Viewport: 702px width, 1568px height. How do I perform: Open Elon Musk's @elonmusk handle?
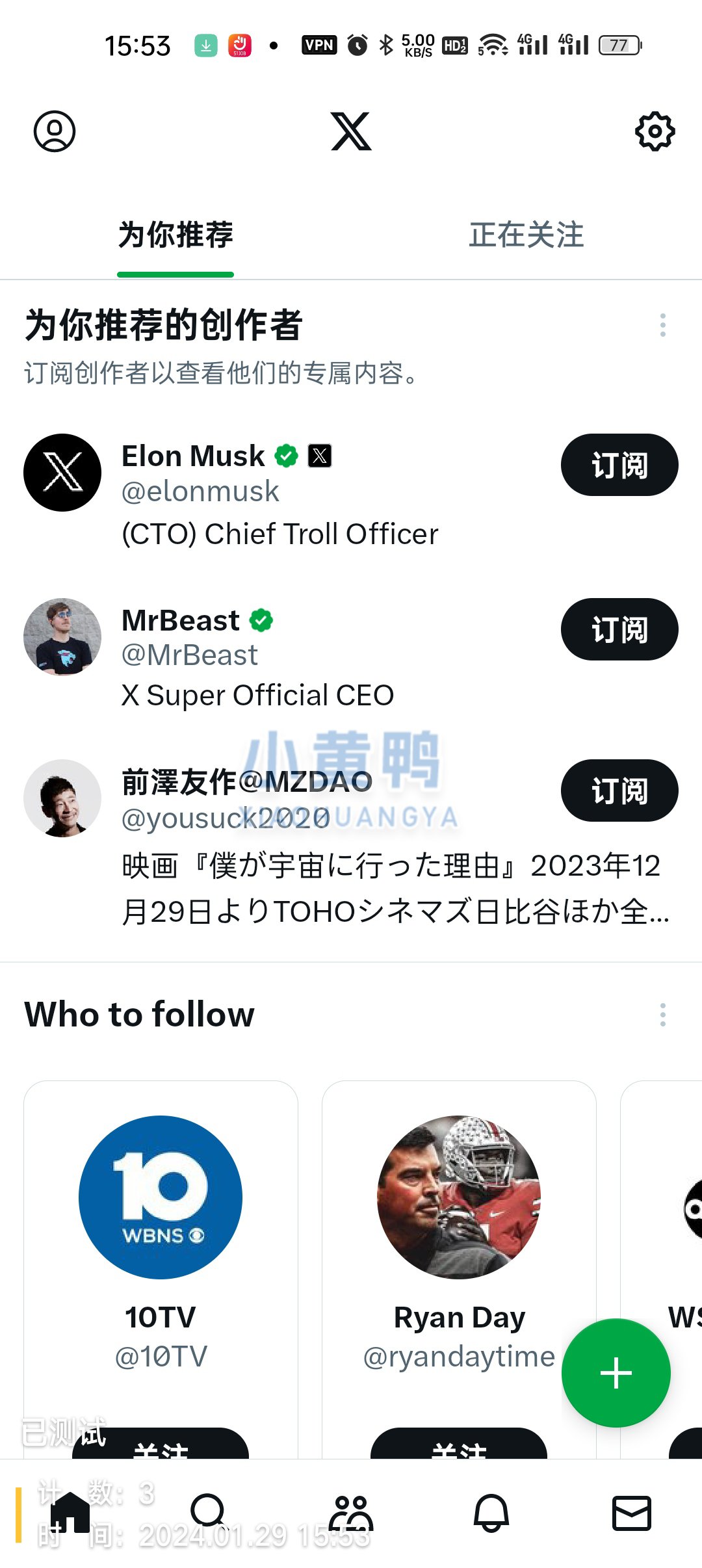[x=200, y=491]
